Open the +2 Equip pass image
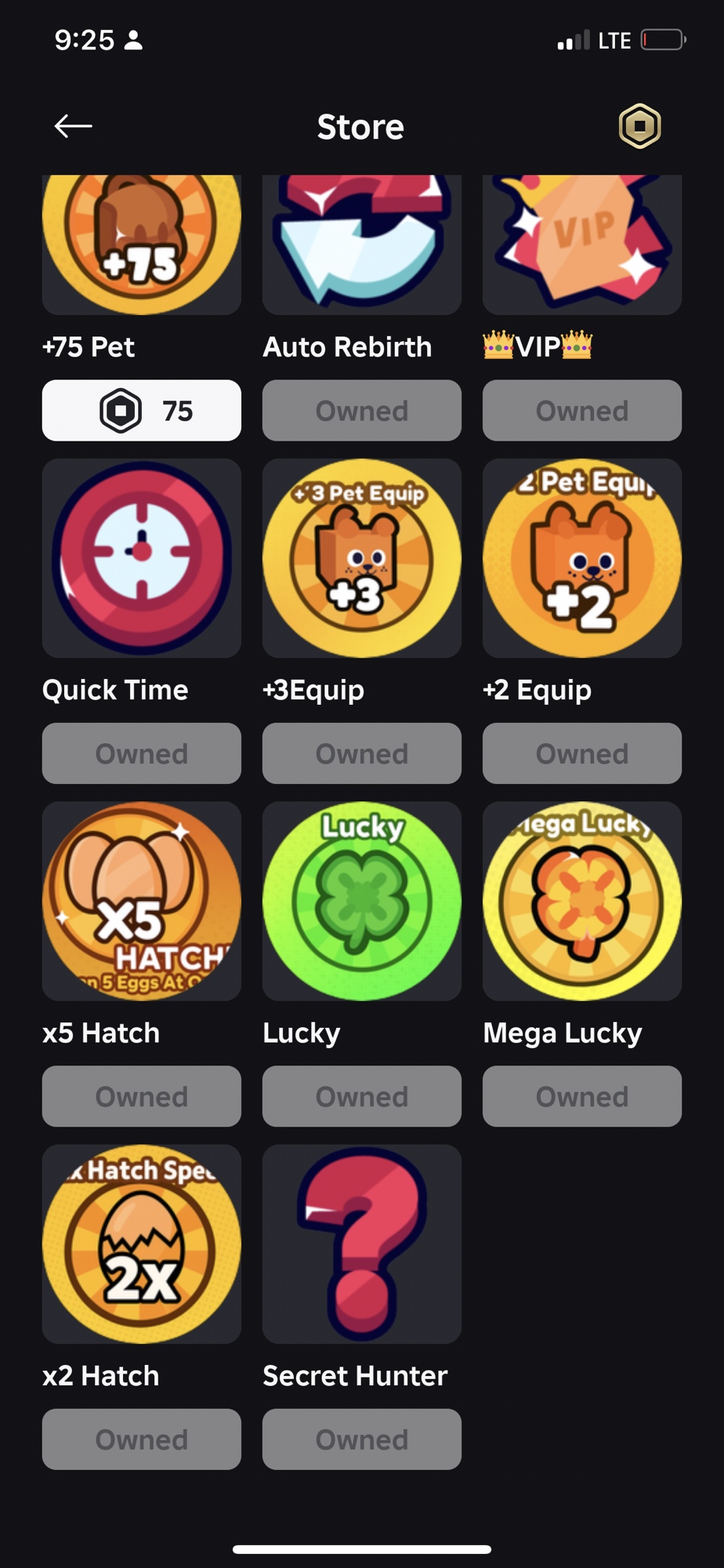 (x=581, y=558)
